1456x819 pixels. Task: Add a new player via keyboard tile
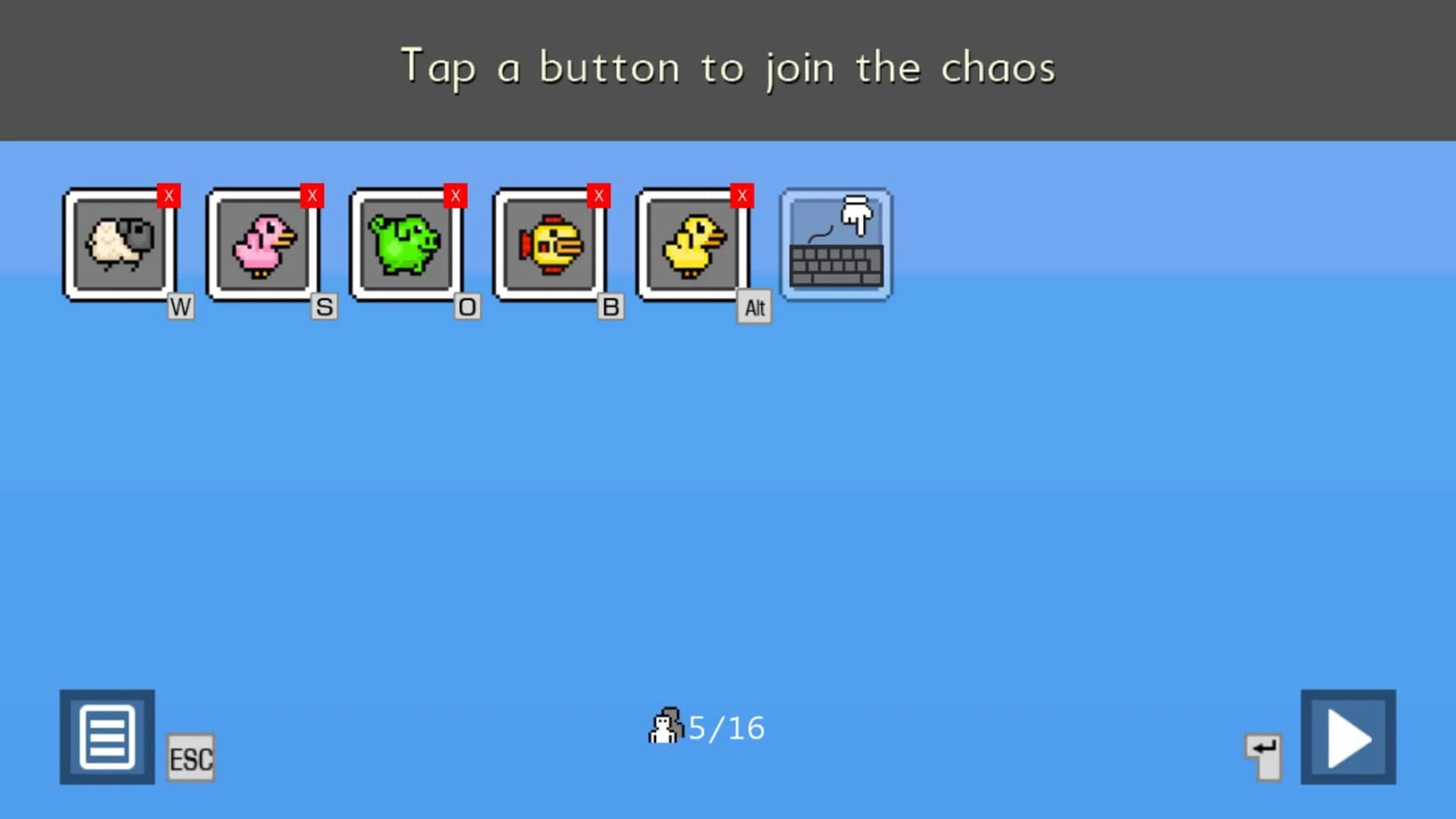(836, 244)
